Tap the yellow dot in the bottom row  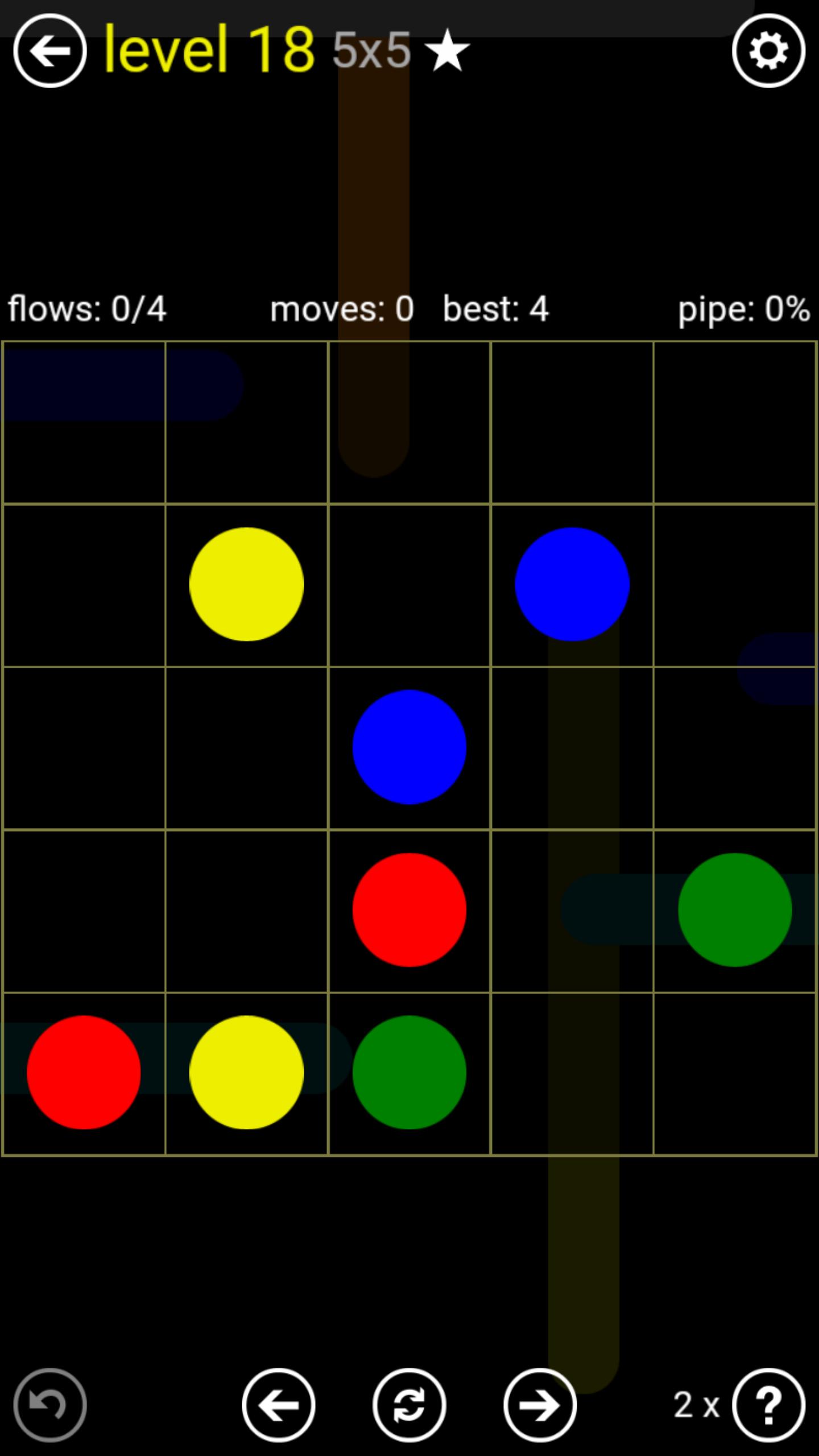tap(246, 1072)
